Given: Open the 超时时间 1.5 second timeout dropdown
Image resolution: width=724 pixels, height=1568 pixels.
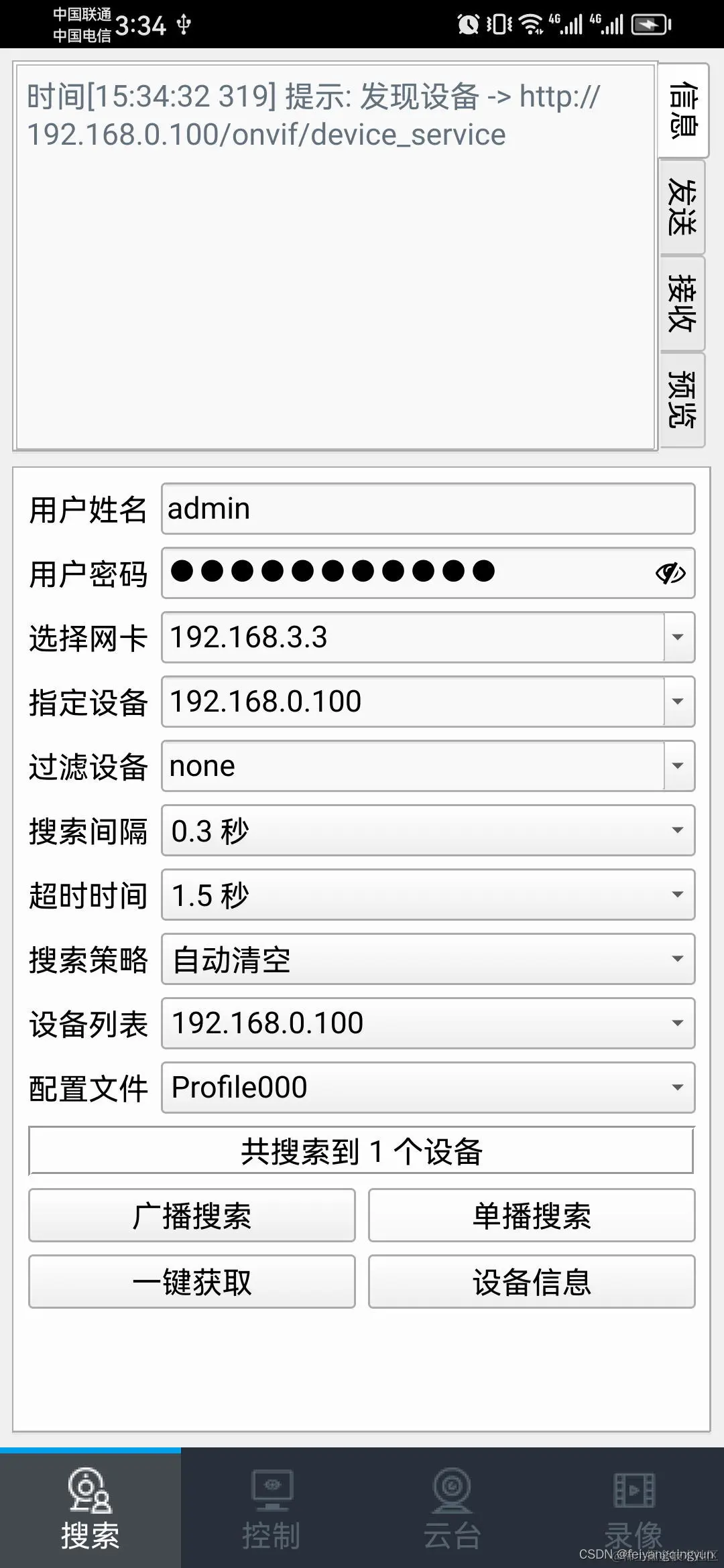Looking at the screenshot, I should [678, 894].
